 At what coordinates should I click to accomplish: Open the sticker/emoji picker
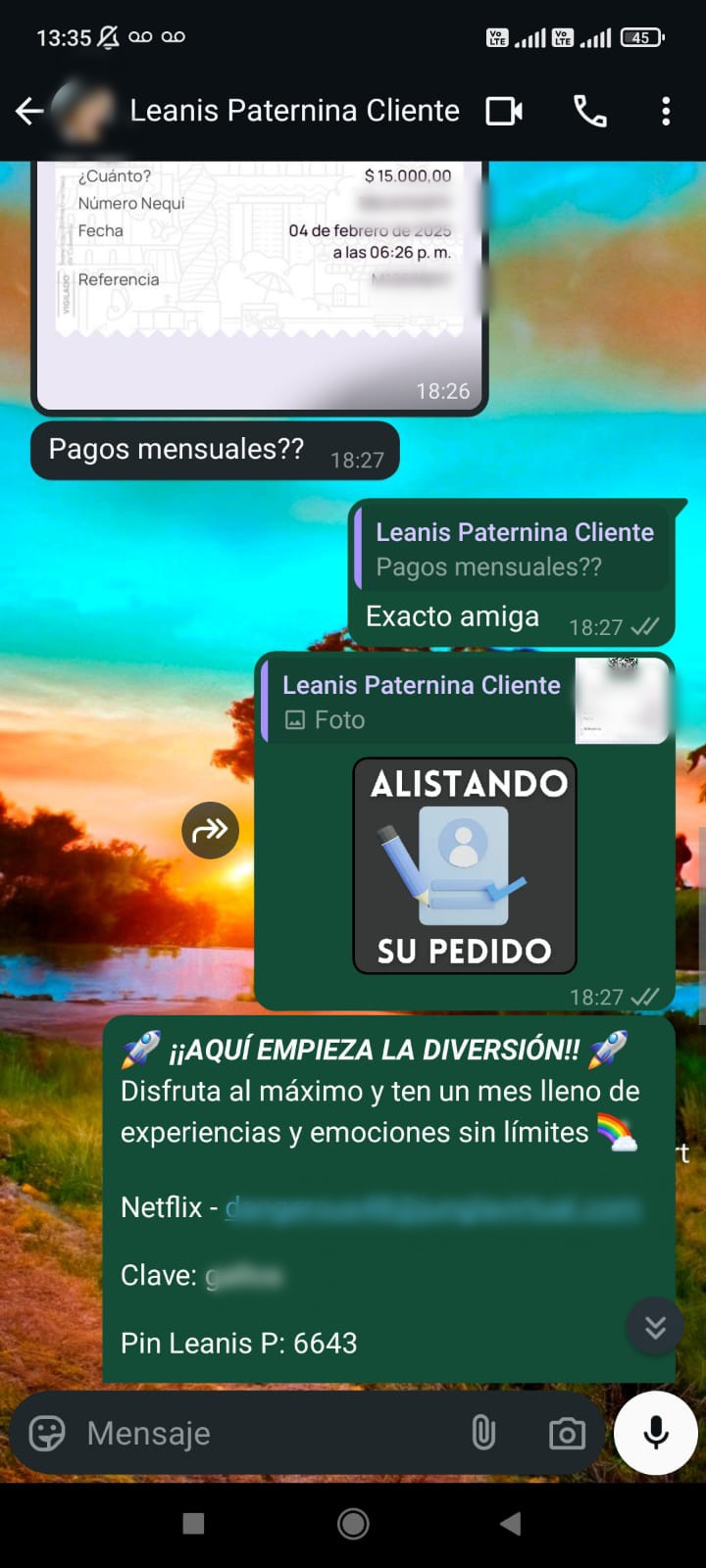coord(48,1433)
